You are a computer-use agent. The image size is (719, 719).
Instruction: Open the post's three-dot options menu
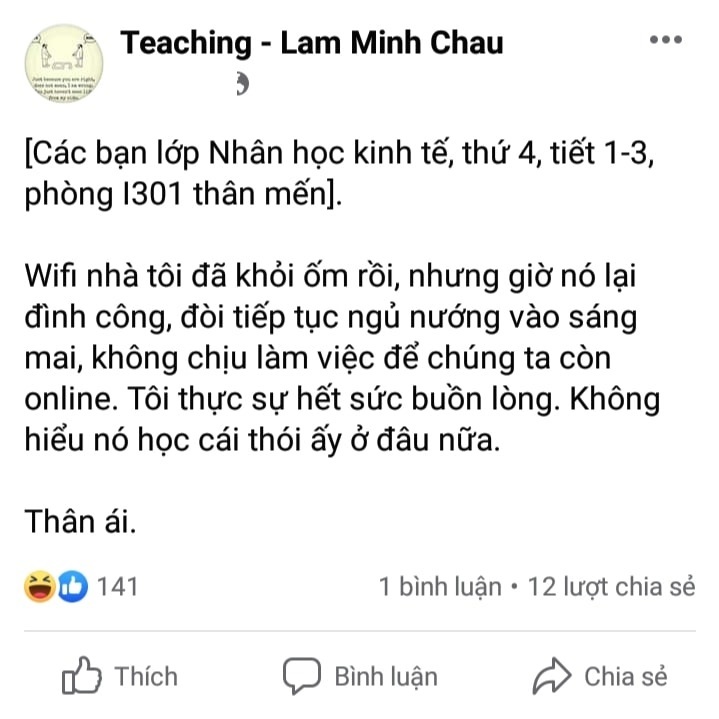[666, 40]
